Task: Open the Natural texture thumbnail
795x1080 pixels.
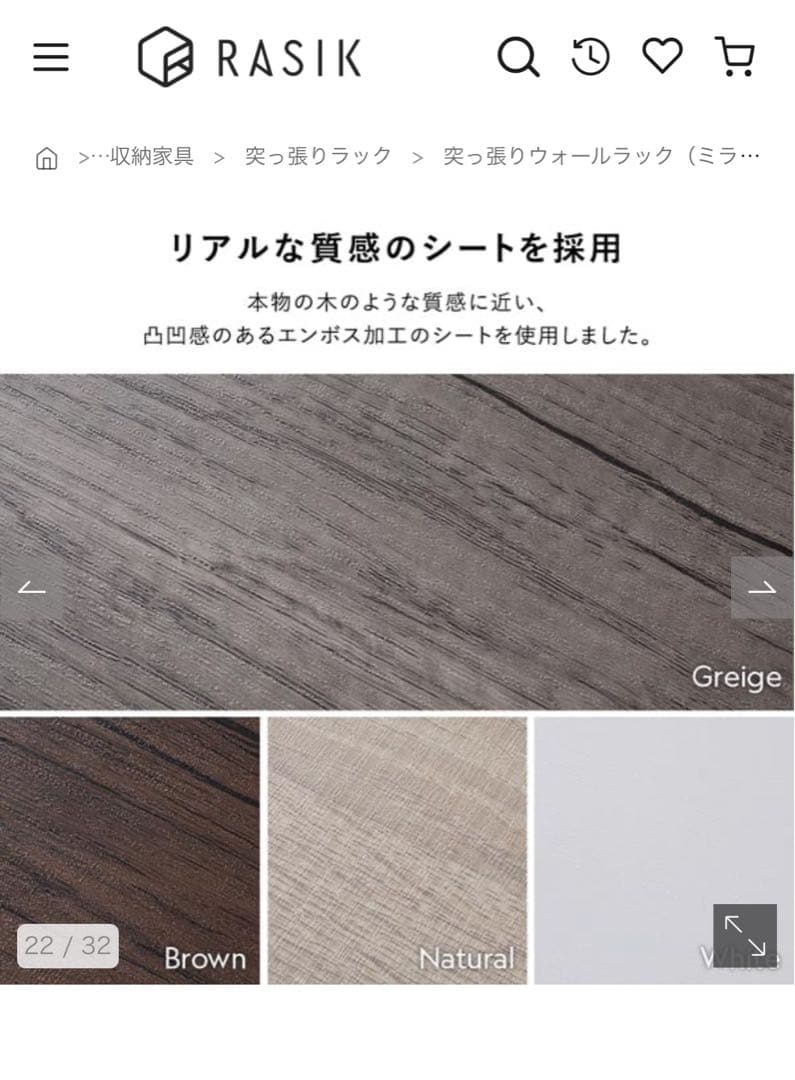Action: tap(397, 848)
